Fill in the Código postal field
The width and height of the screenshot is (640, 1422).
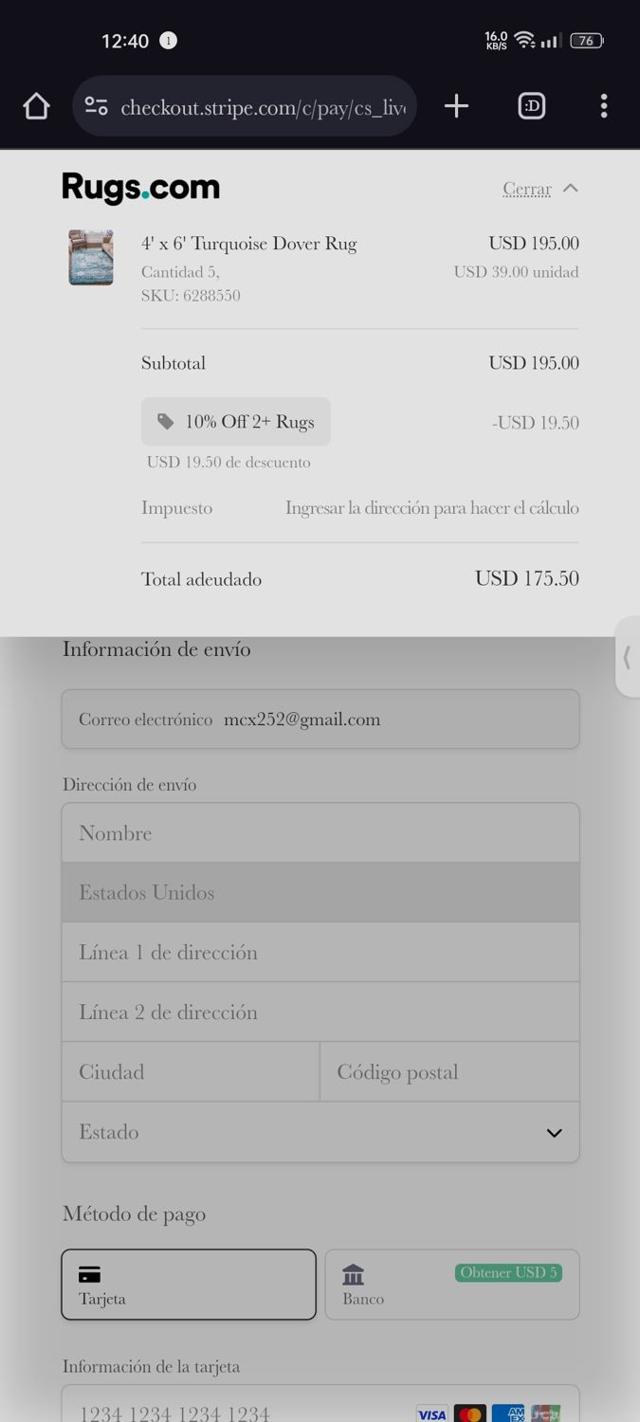tap(450, 1072)
